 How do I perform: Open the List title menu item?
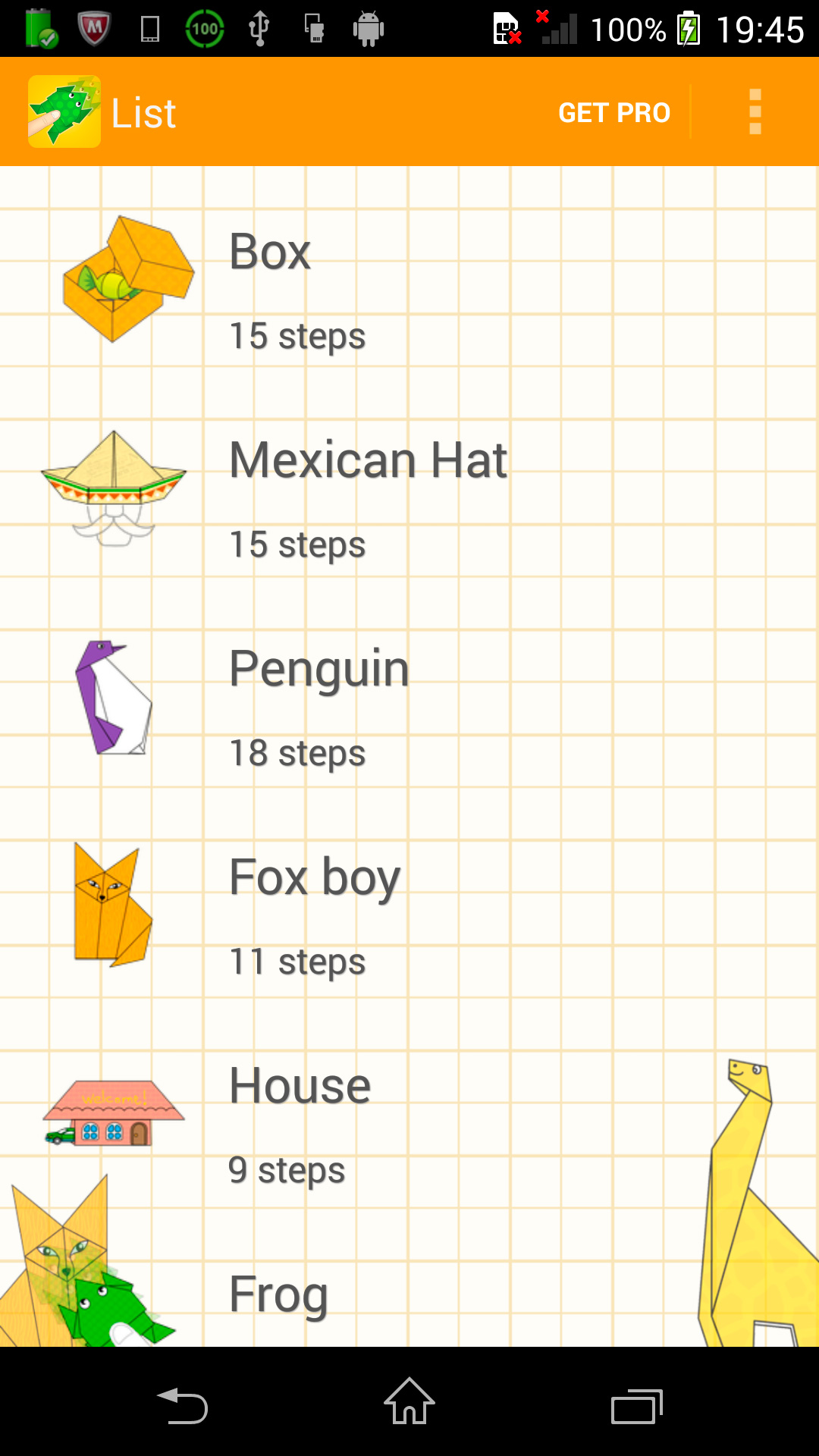click(143, 111)
